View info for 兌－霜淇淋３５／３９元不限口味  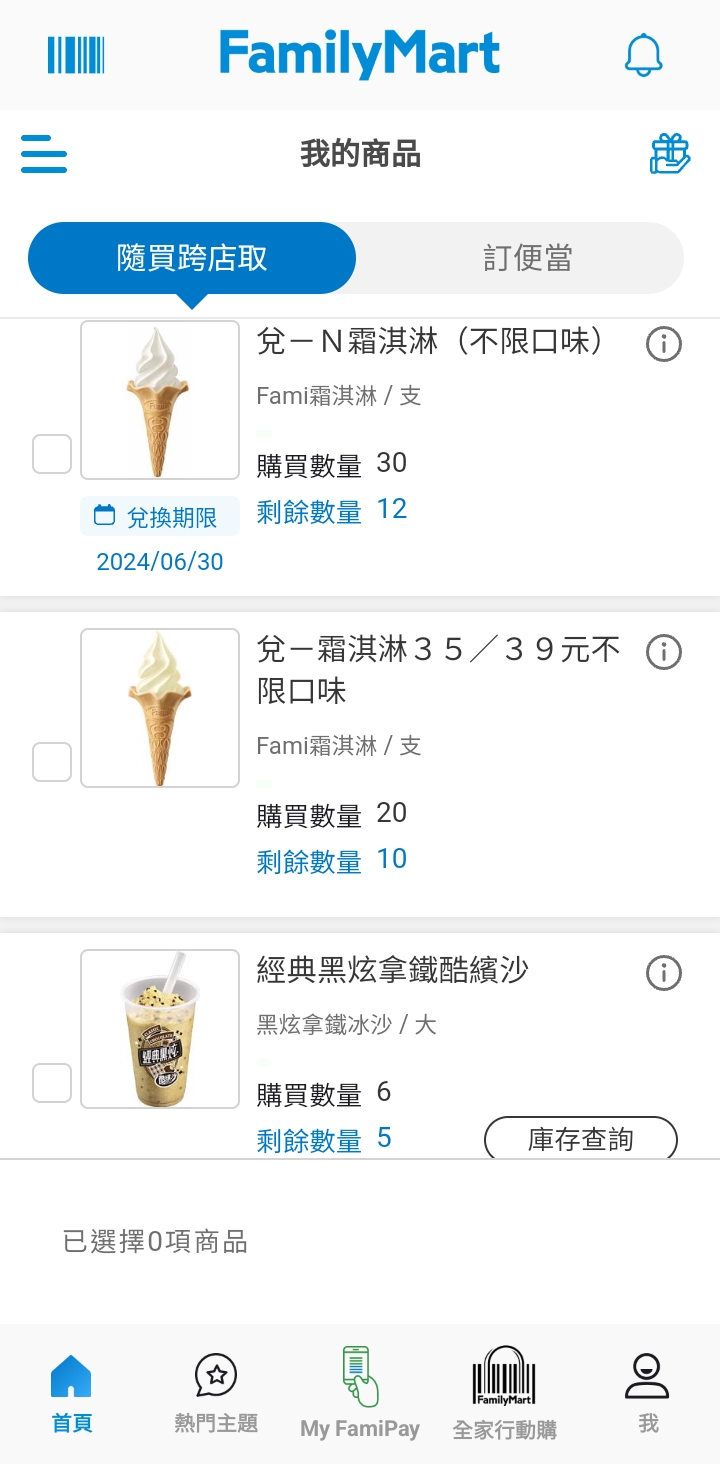click(x=664, y=652)
